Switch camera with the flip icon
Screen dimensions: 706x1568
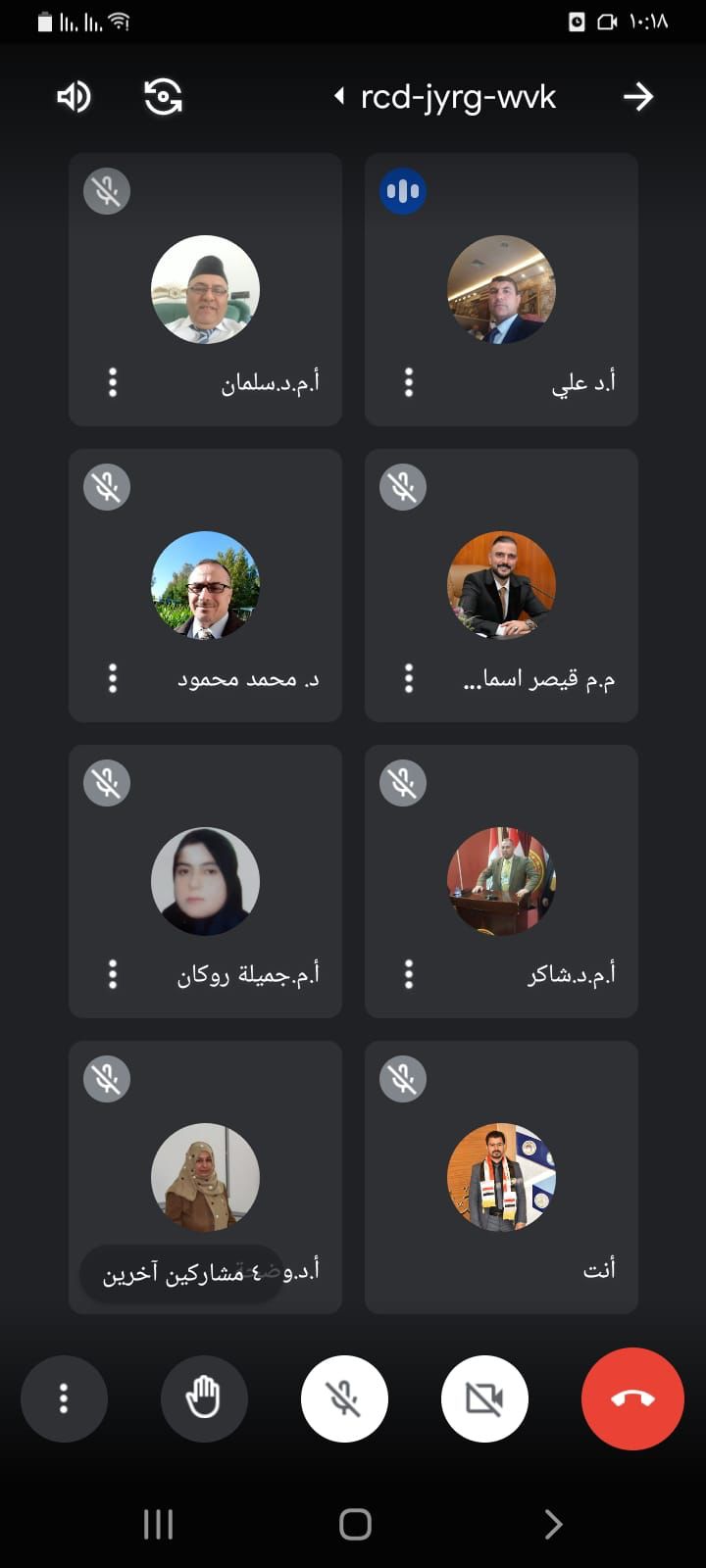point(163,96)
